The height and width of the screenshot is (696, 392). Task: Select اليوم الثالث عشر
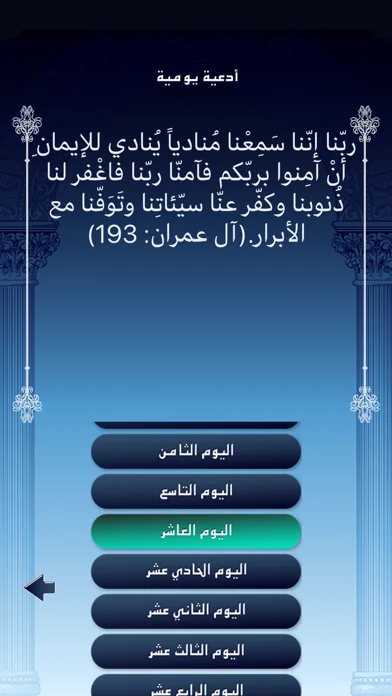tap(196, 651)
